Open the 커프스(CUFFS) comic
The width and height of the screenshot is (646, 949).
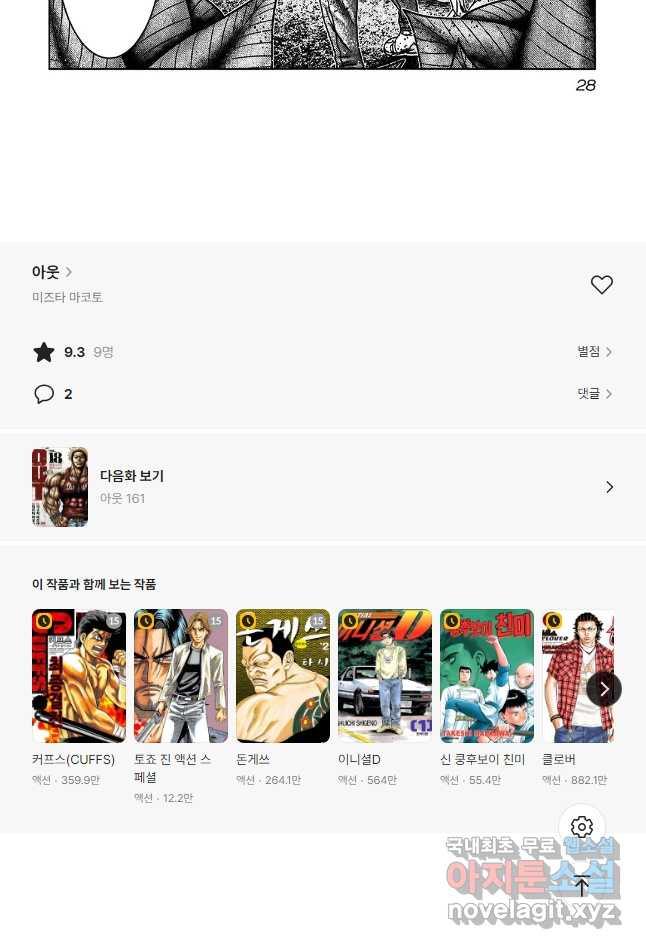(x=79, y=676)
